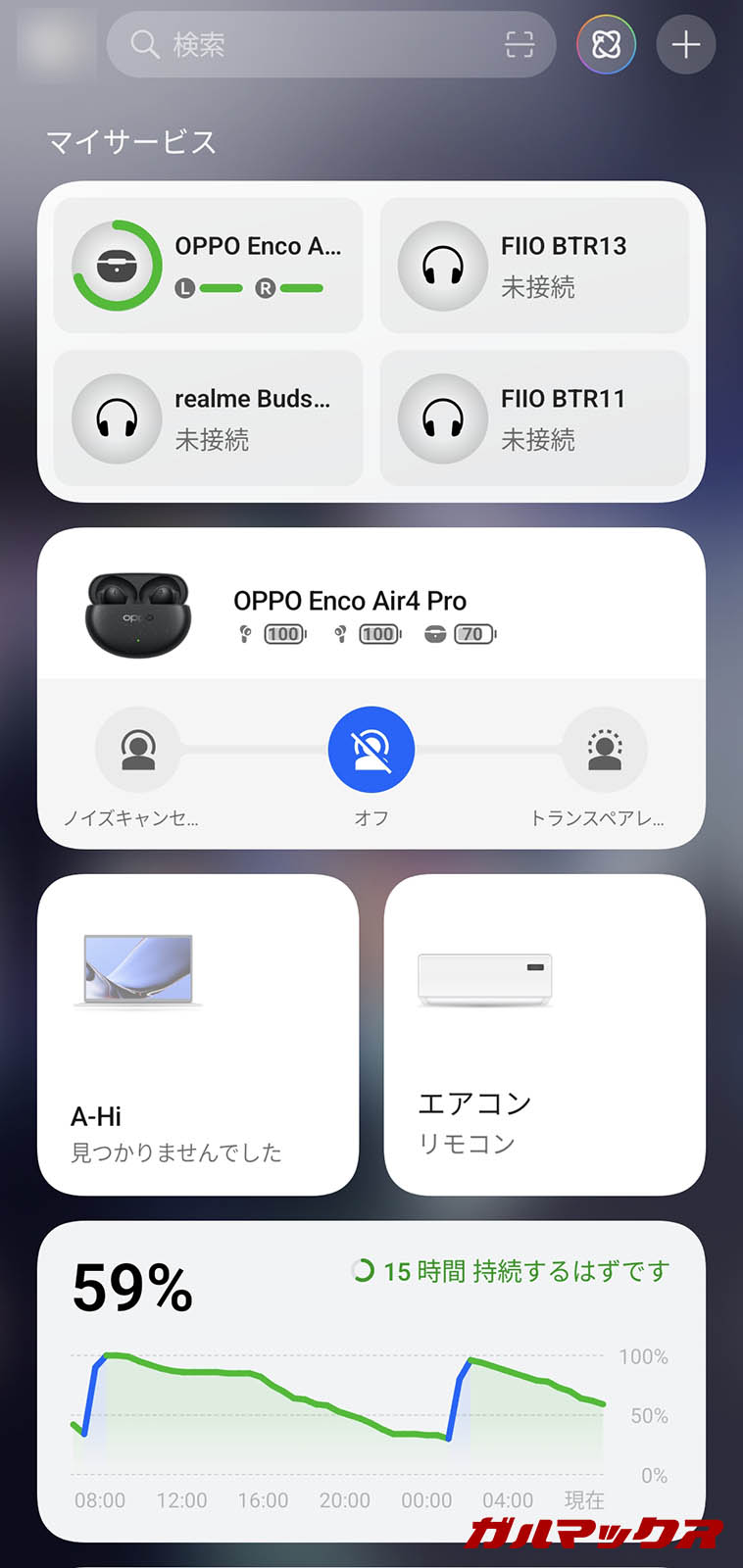The image size is (743, 1568).
Task: Select the realme Buds device tile
Action: click(x=209, y=418)
